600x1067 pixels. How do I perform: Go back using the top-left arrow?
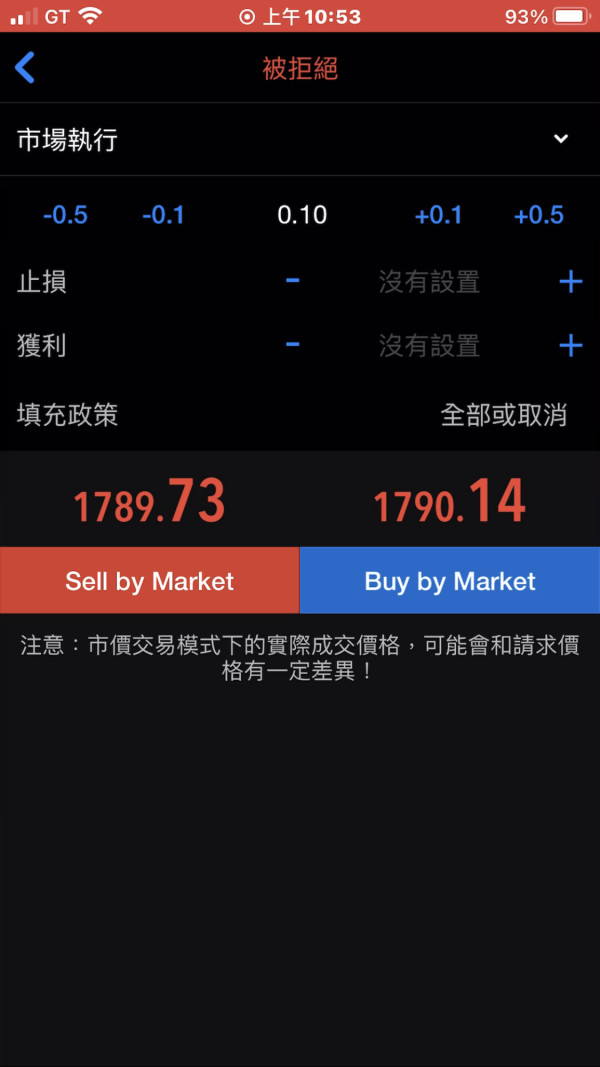tap(24, 67)
